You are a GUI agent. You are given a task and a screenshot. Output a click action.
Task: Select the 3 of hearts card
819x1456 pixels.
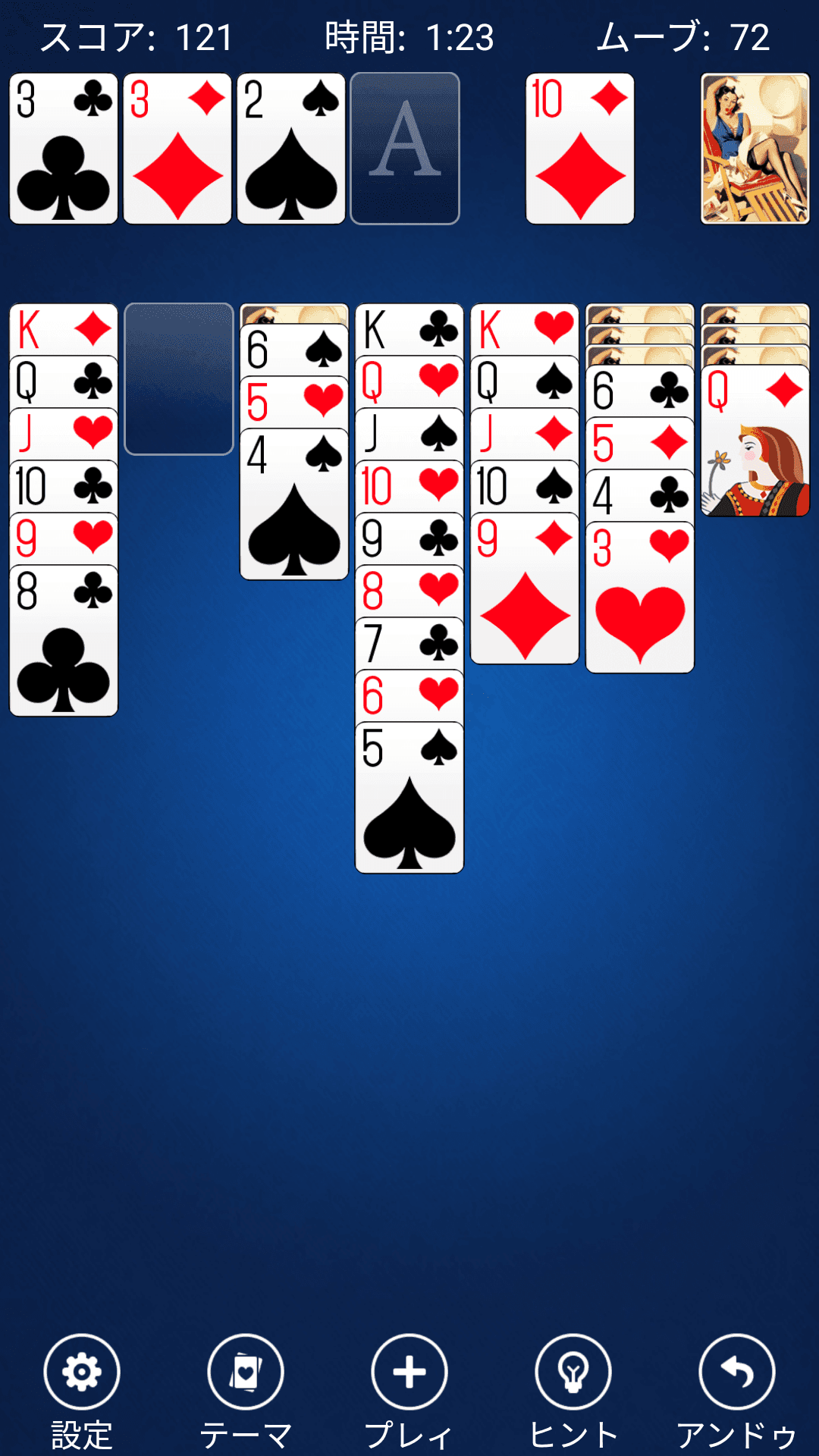tap(640, 598)
